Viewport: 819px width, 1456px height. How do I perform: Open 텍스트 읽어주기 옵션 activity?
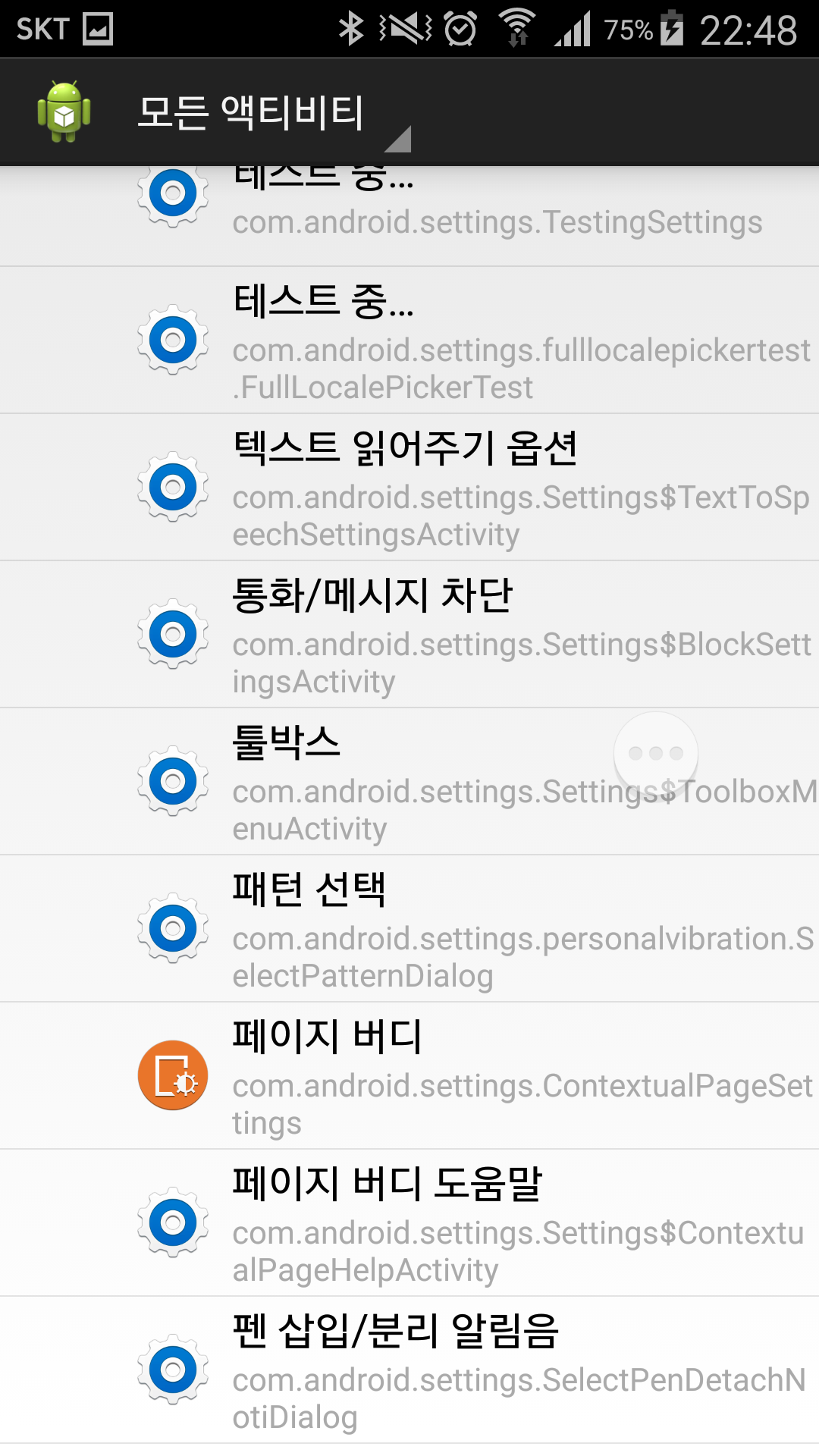click(x=455, y=488)
